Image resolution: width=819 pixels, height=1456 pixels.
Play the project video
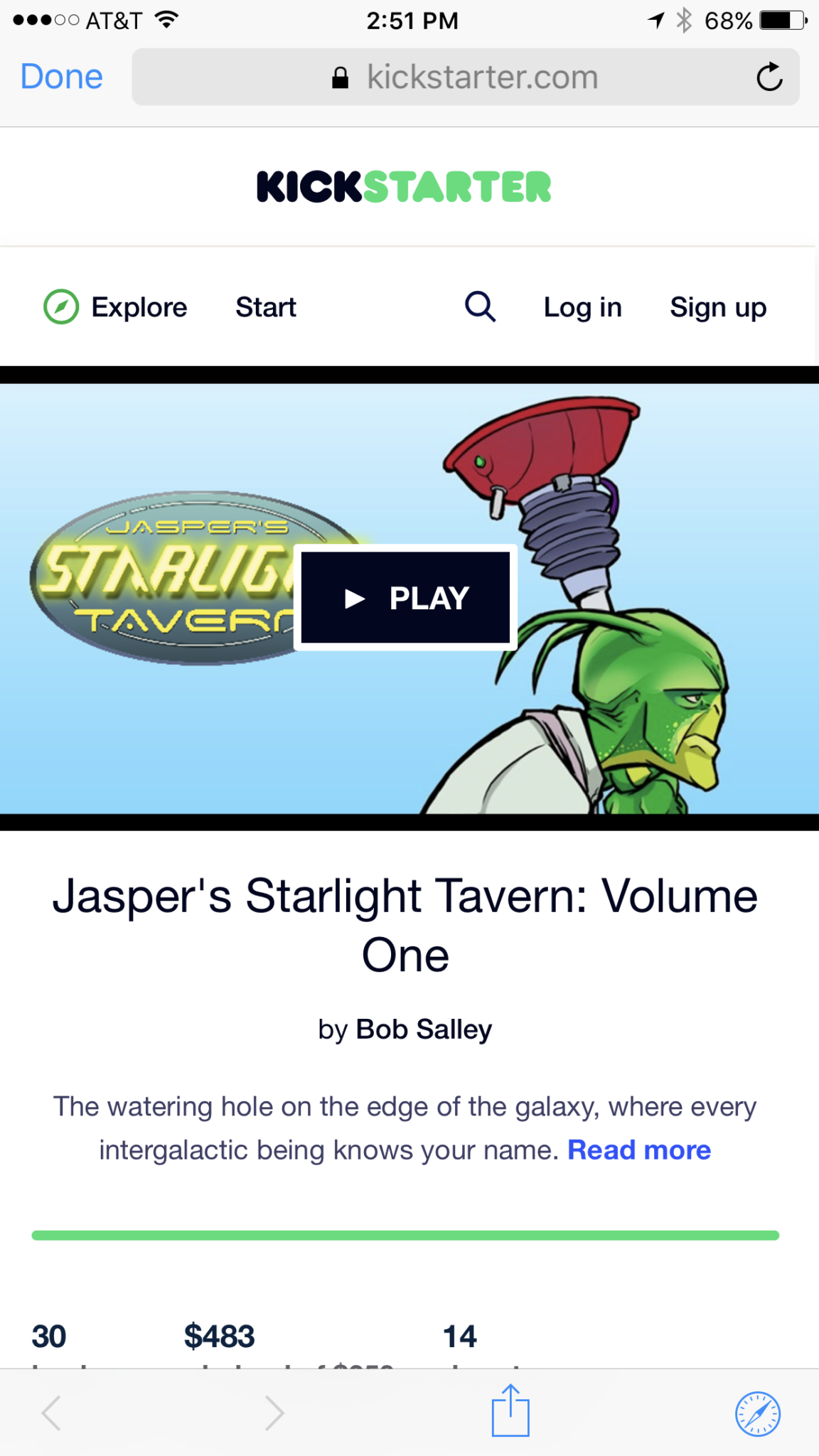click(x=405, y=598)
